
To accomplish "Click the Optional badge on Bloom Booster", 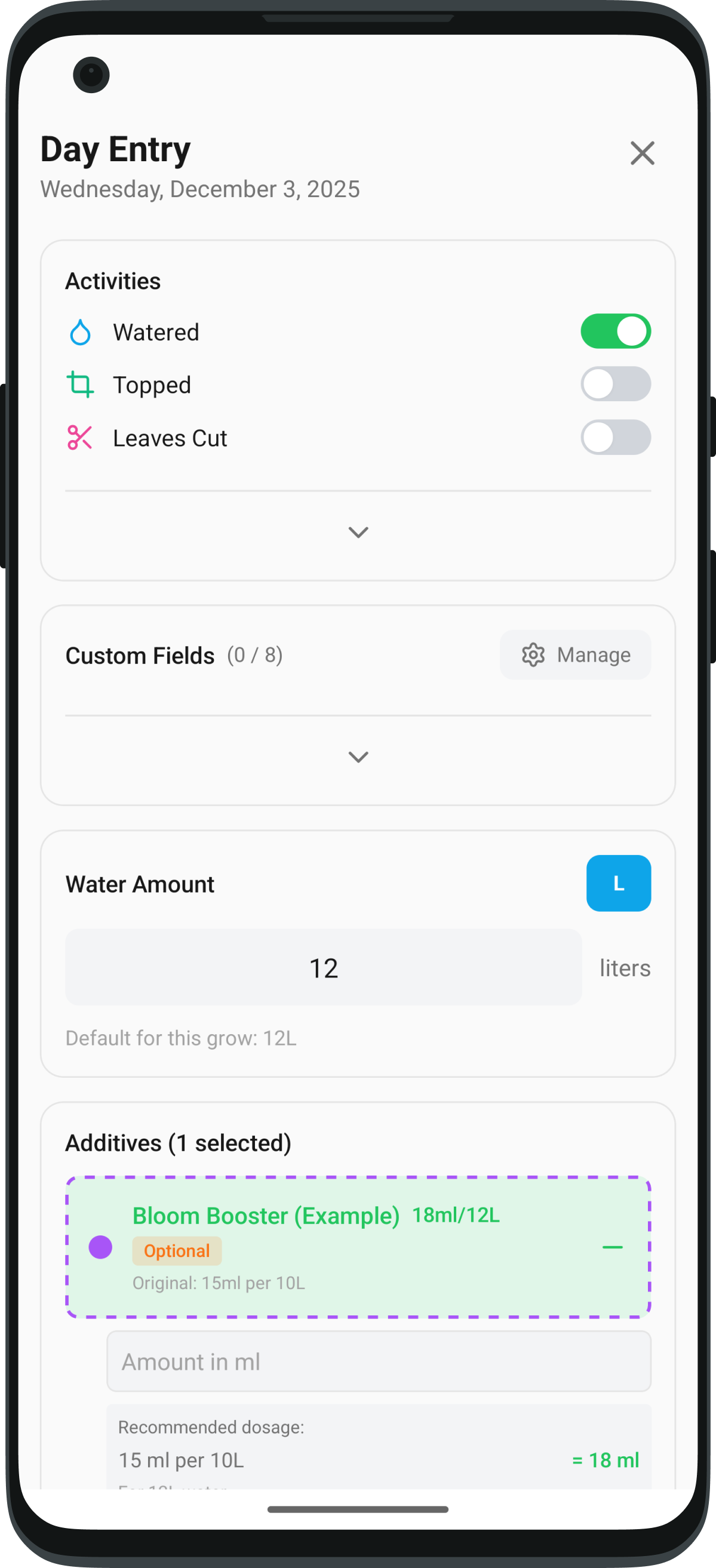I will (177, 1251).
